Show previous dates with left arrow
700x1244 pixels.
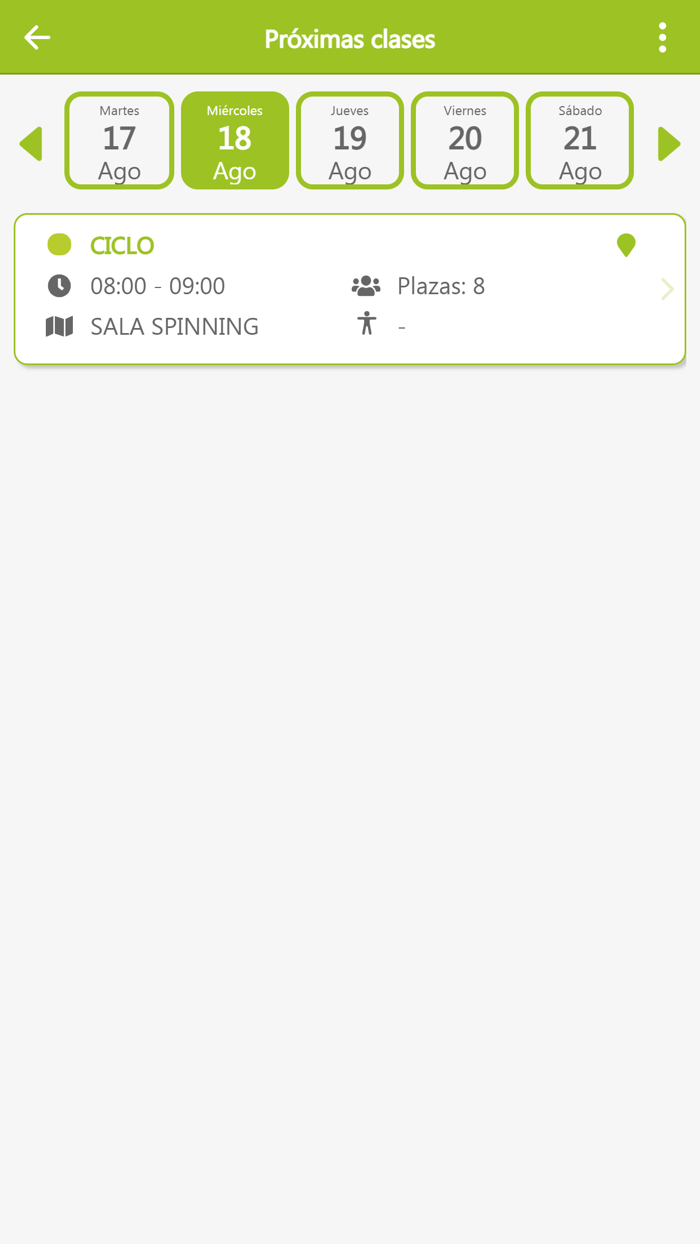point(31,144)
